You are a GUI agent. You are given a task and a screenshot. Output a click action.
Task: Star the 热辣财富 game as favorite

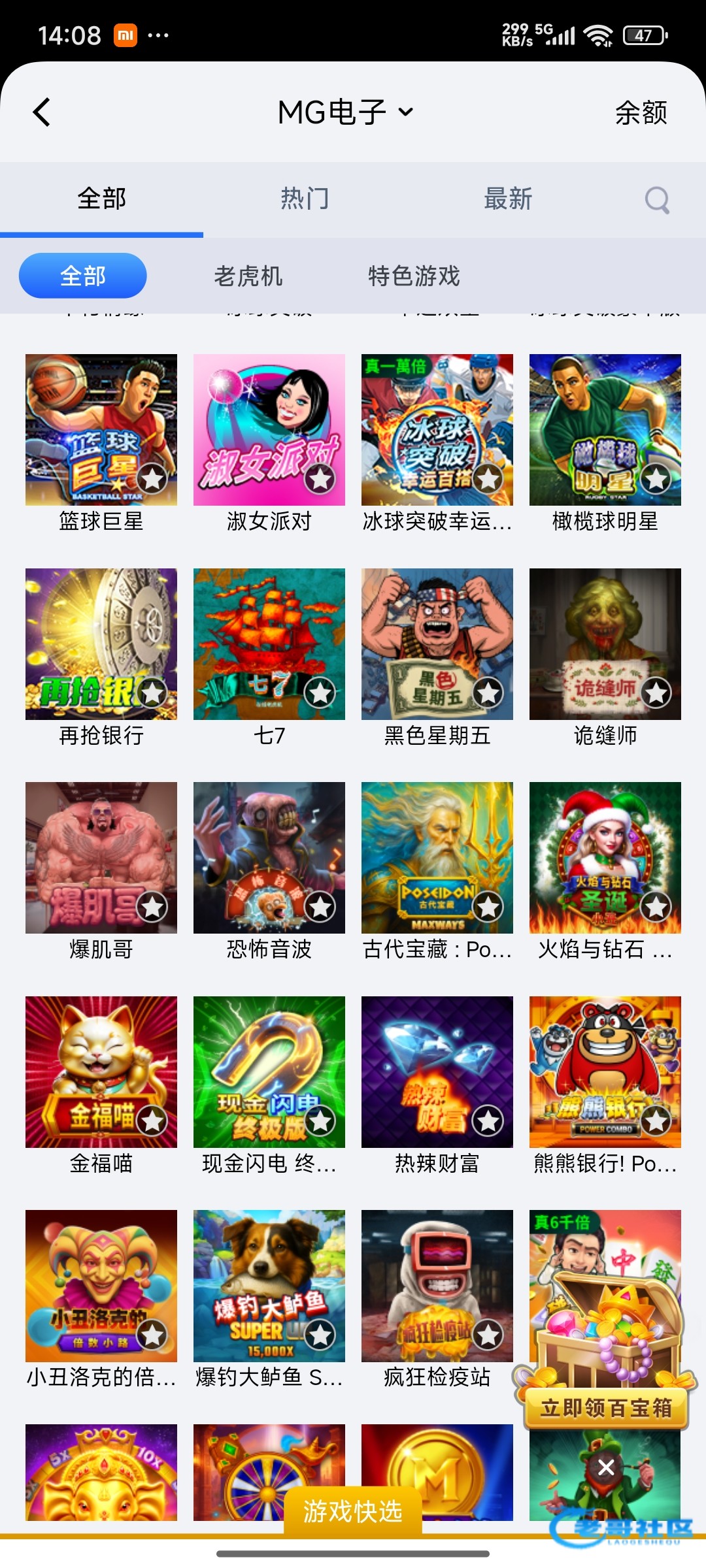[x=488, y=1121]
